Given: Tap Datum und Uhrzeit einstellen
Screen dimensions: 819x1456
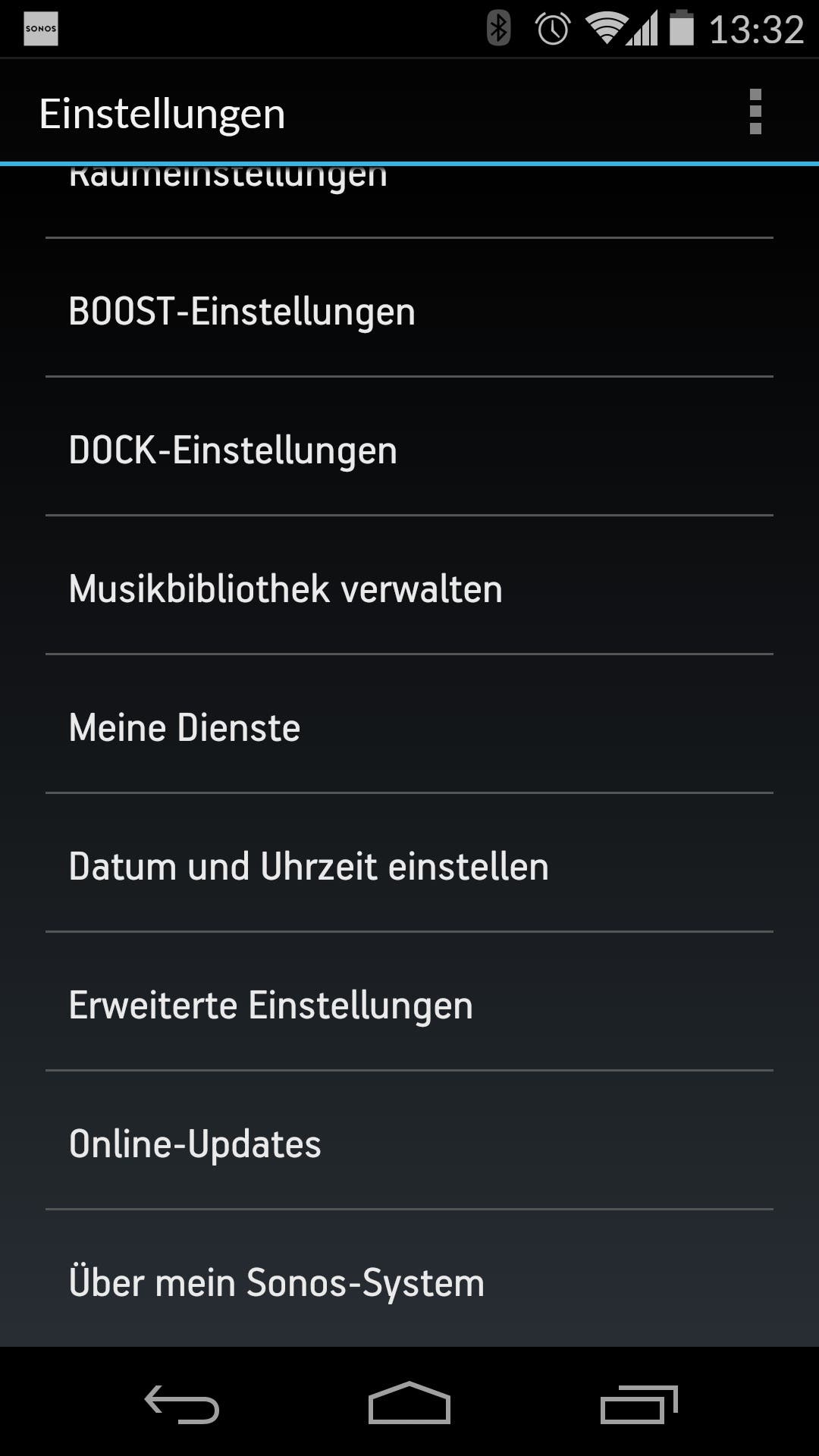Looking at the screenshot, I should pos(409,866).
